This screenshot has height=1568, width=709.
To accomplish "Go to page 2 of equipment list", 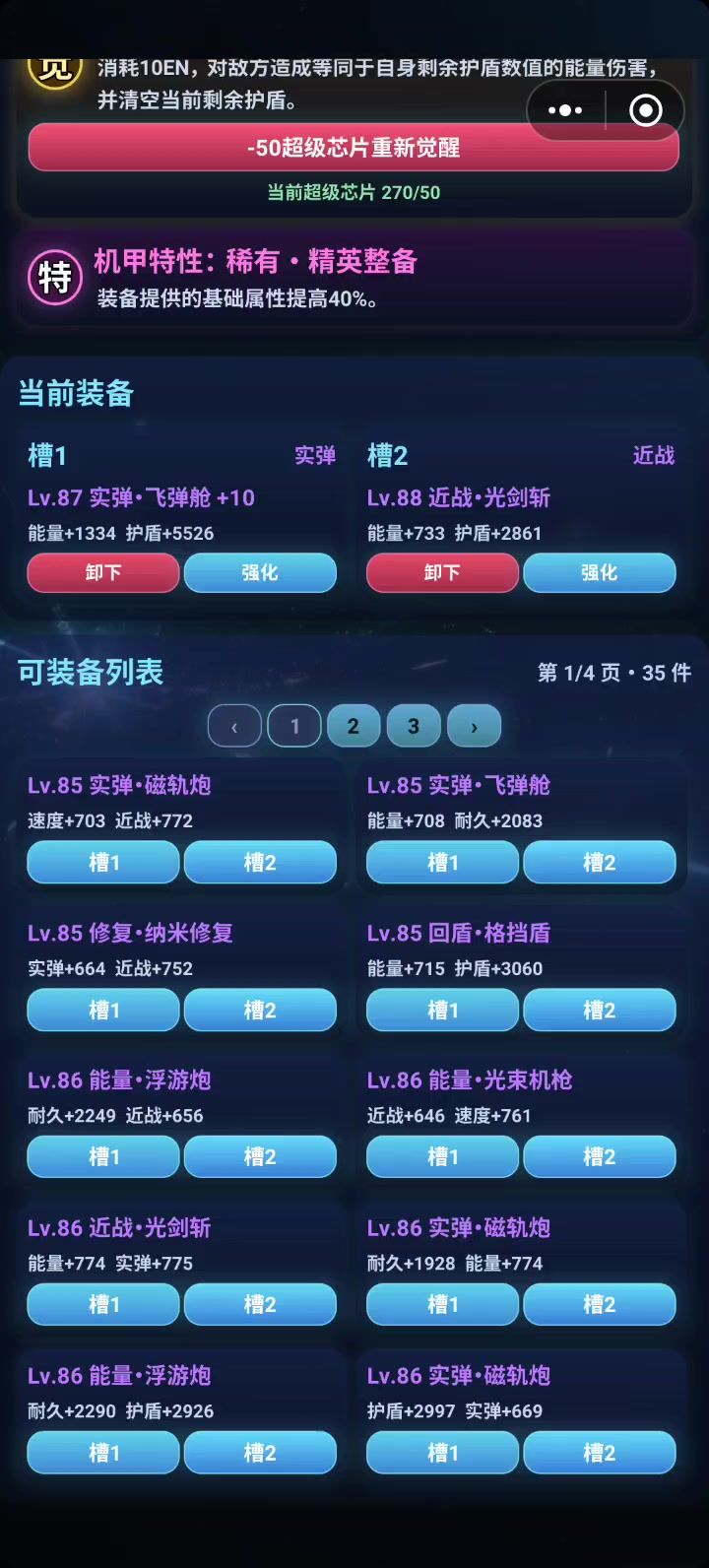I will coord(354,727).
